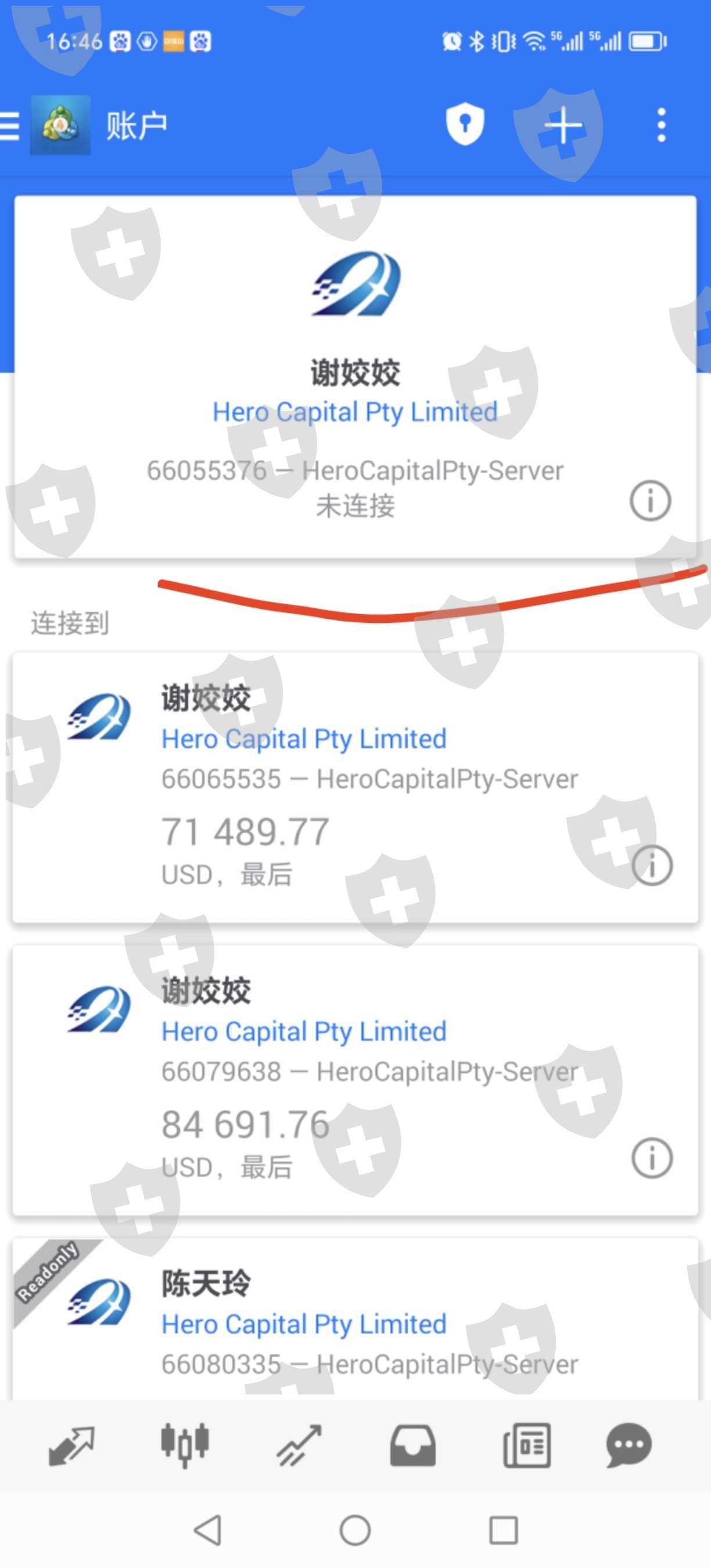
Task: Show info for account 66065535
Action: click(x=652, y=865)
